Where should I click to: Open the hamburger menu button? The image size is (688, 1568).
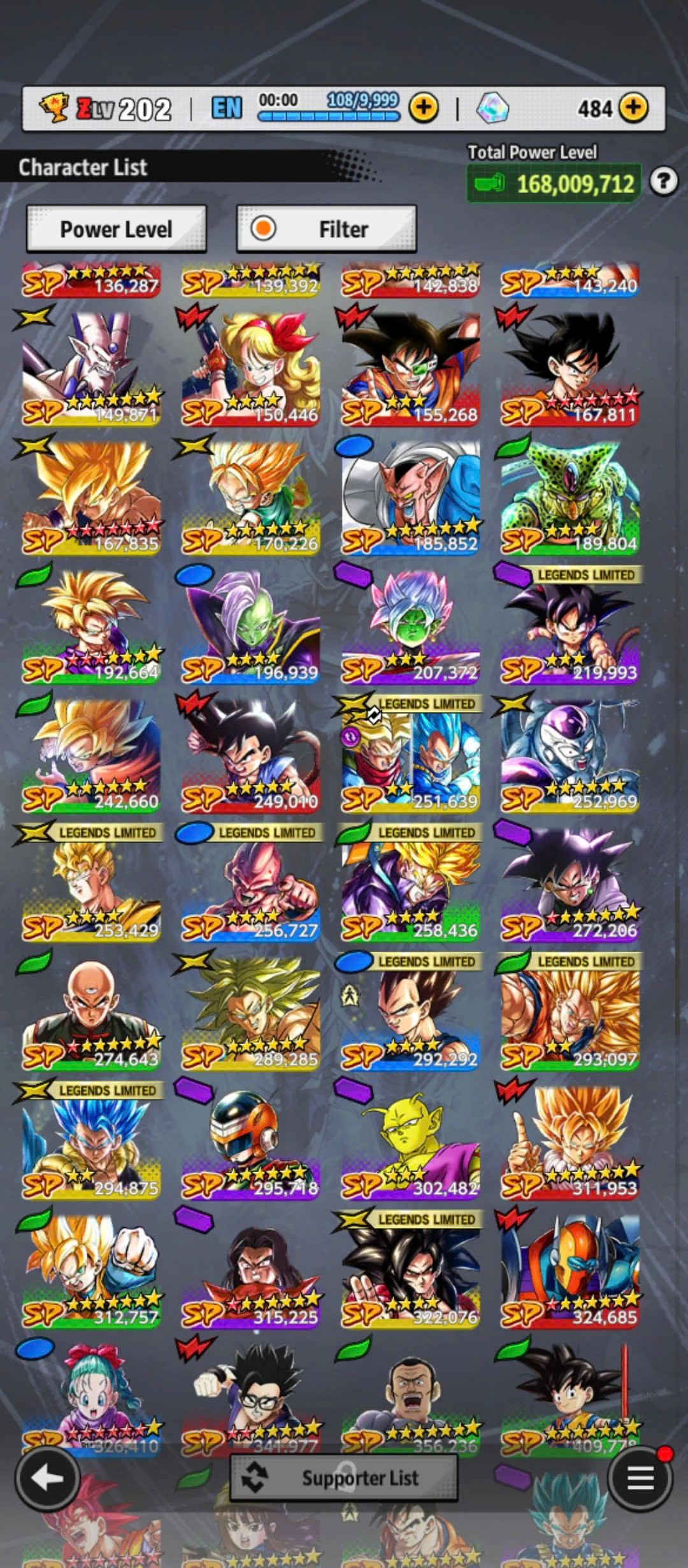(640, 1477)
